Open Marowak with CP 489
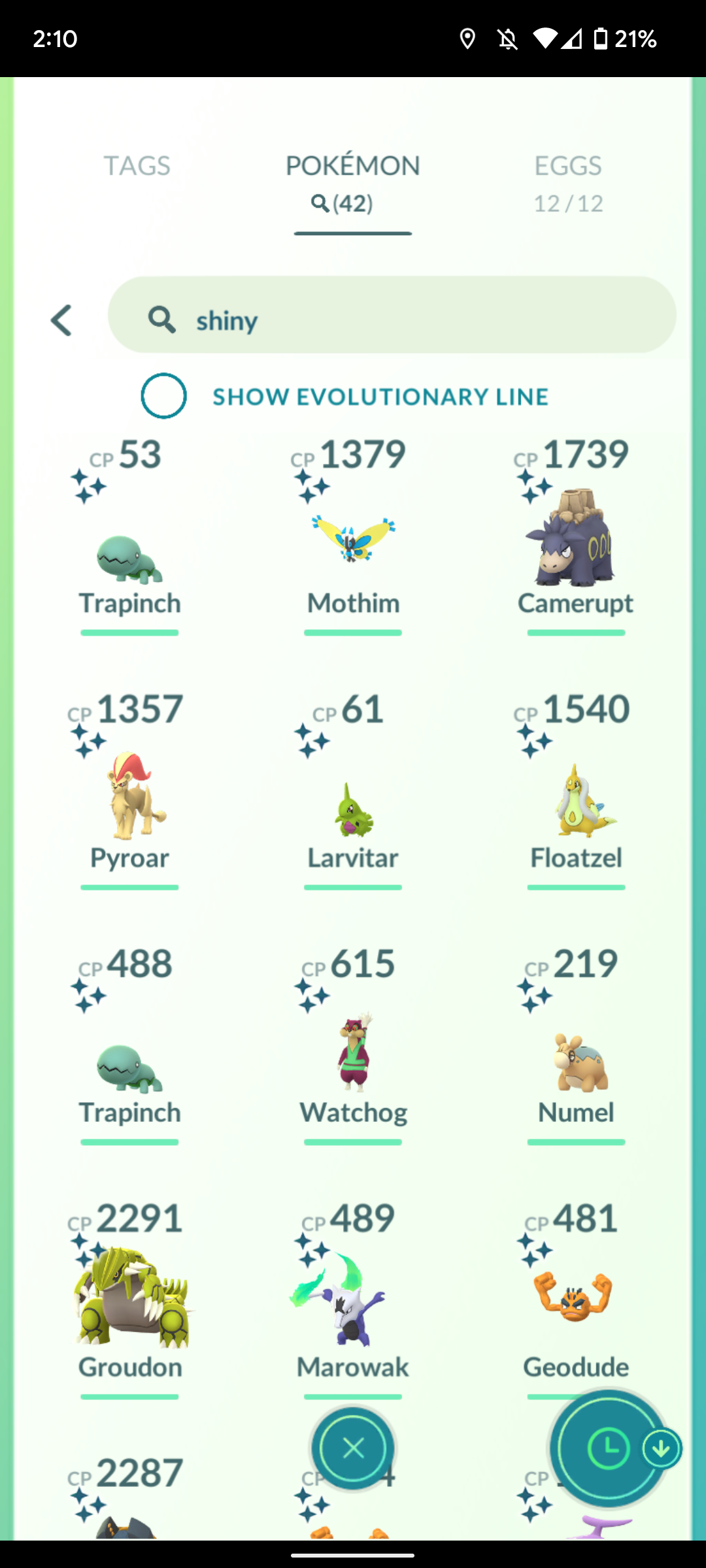This screenshot has width=706, height=1568. (353, 1300)
